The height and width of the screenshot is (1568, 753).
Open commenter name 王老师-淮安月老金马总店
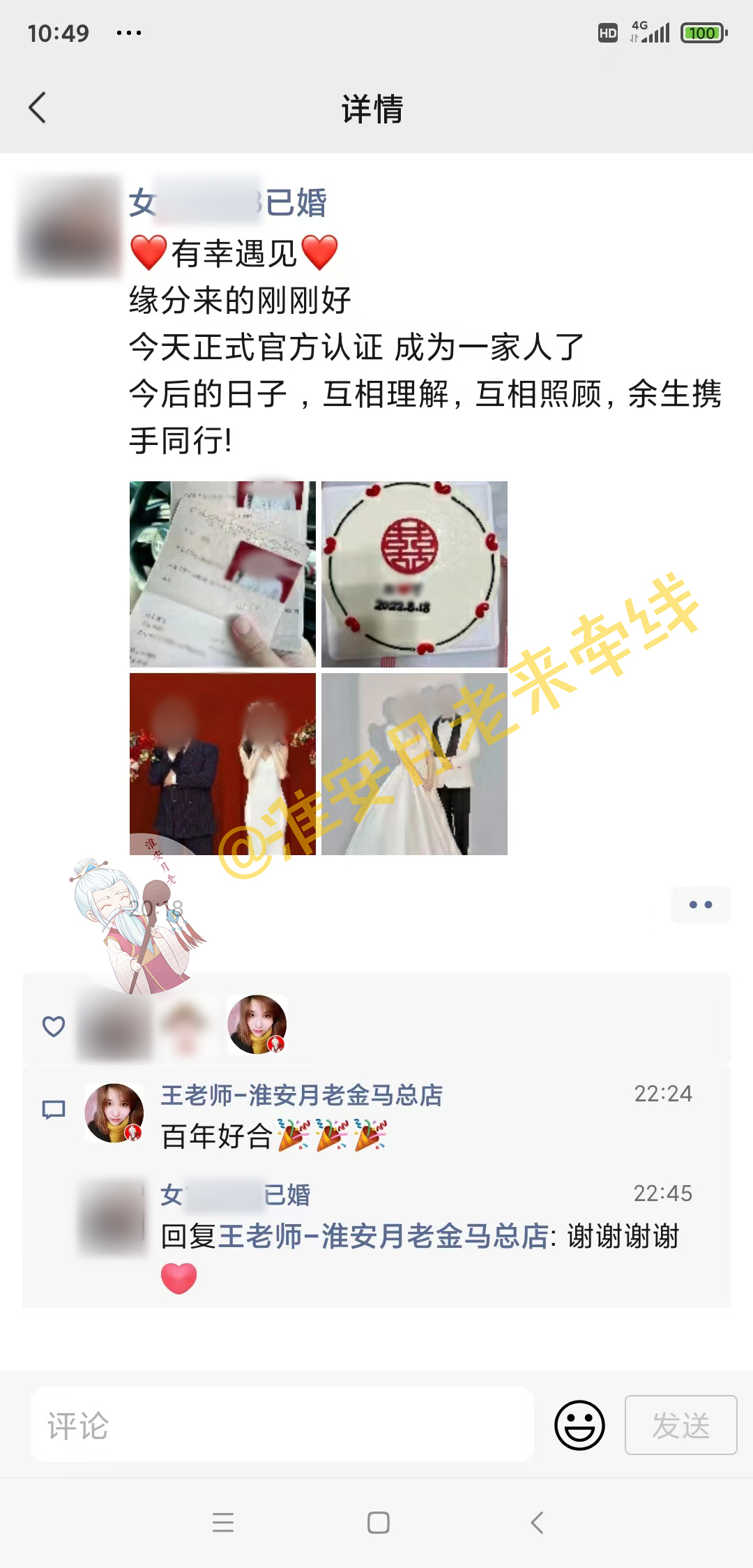pyautogui.click(x=301, y=1095)
